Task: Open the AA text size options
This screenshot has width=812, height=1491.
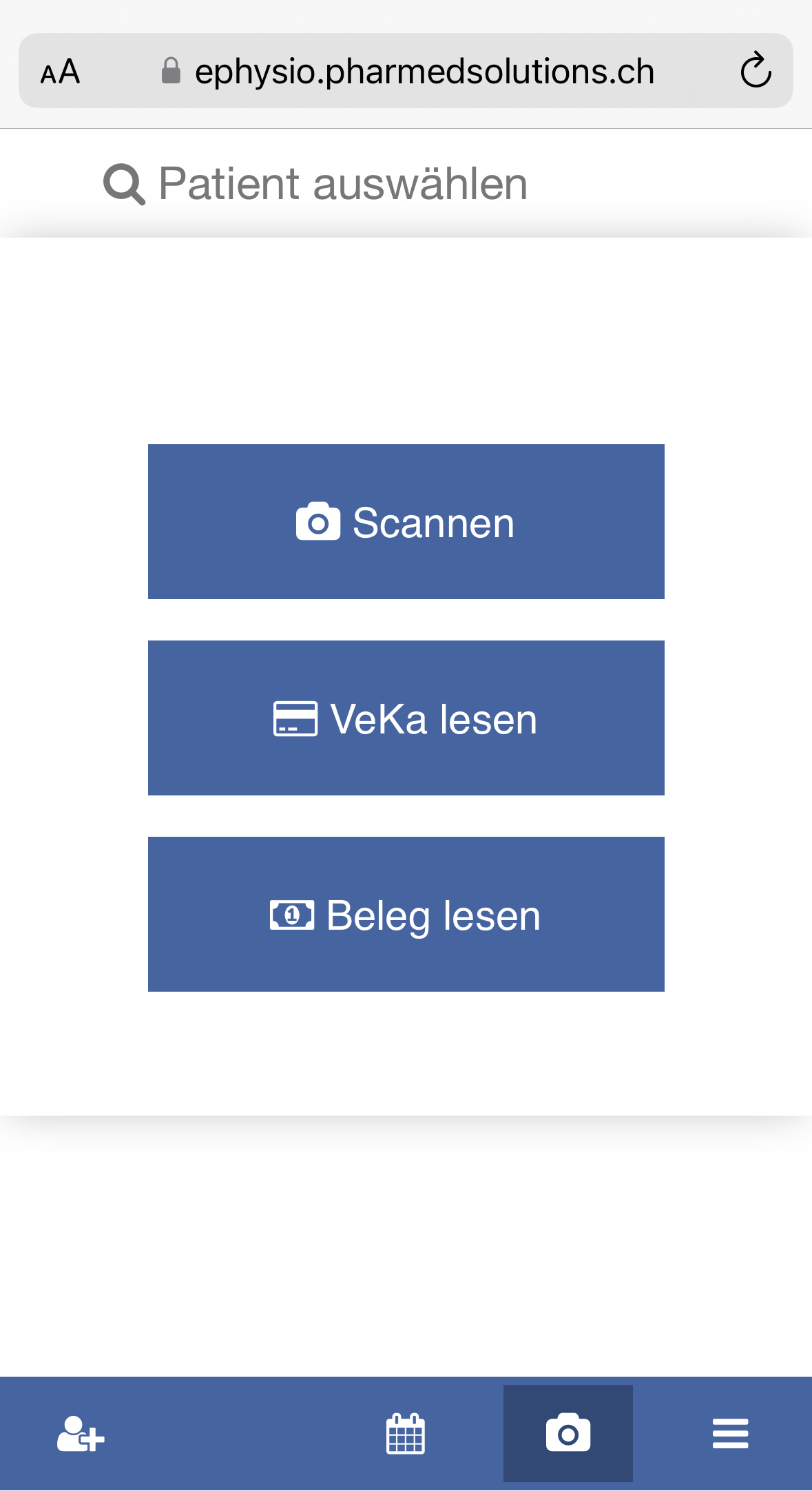Action: click(x=61, y=72)
